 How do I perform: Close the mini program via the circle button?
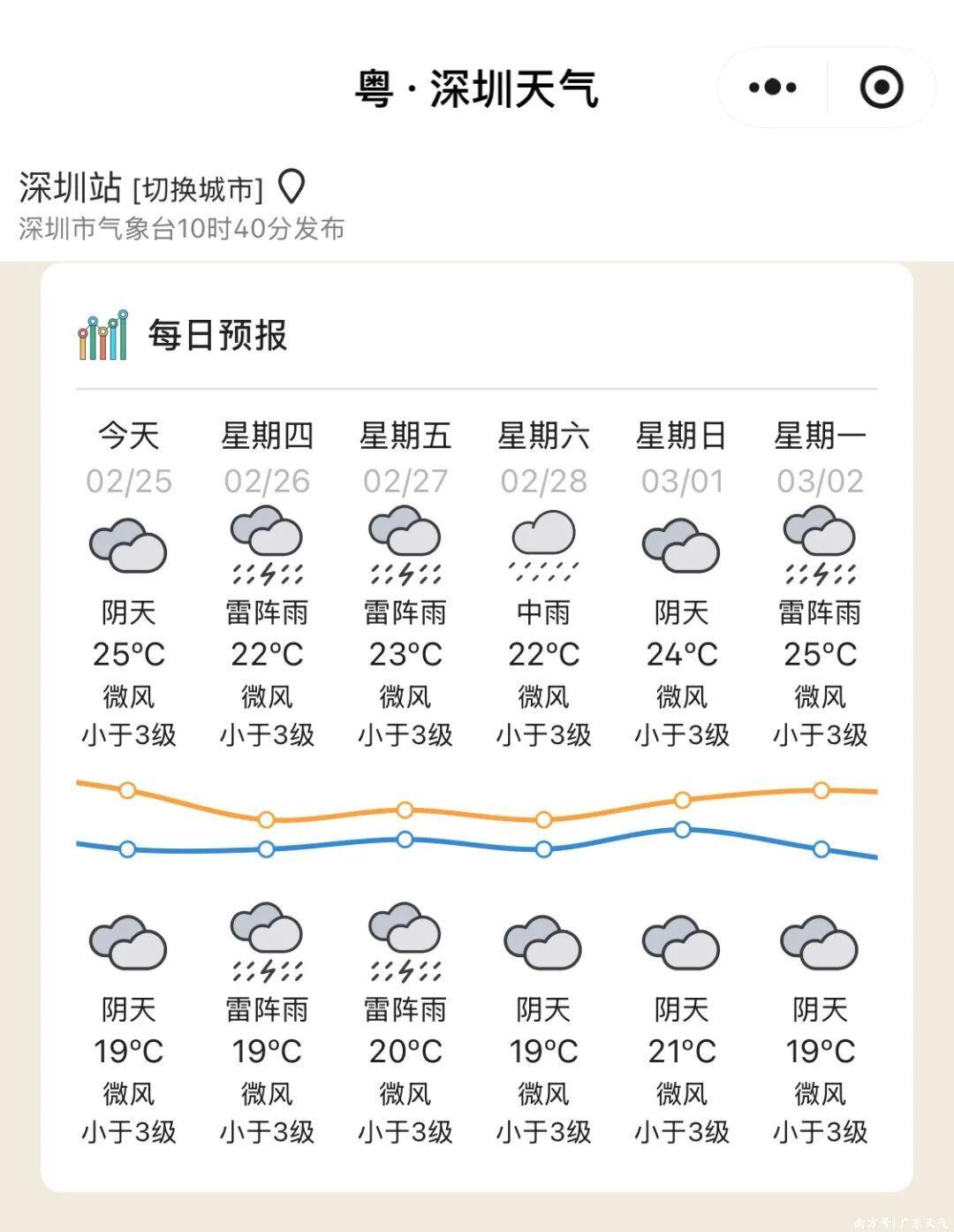click(881, 87)
